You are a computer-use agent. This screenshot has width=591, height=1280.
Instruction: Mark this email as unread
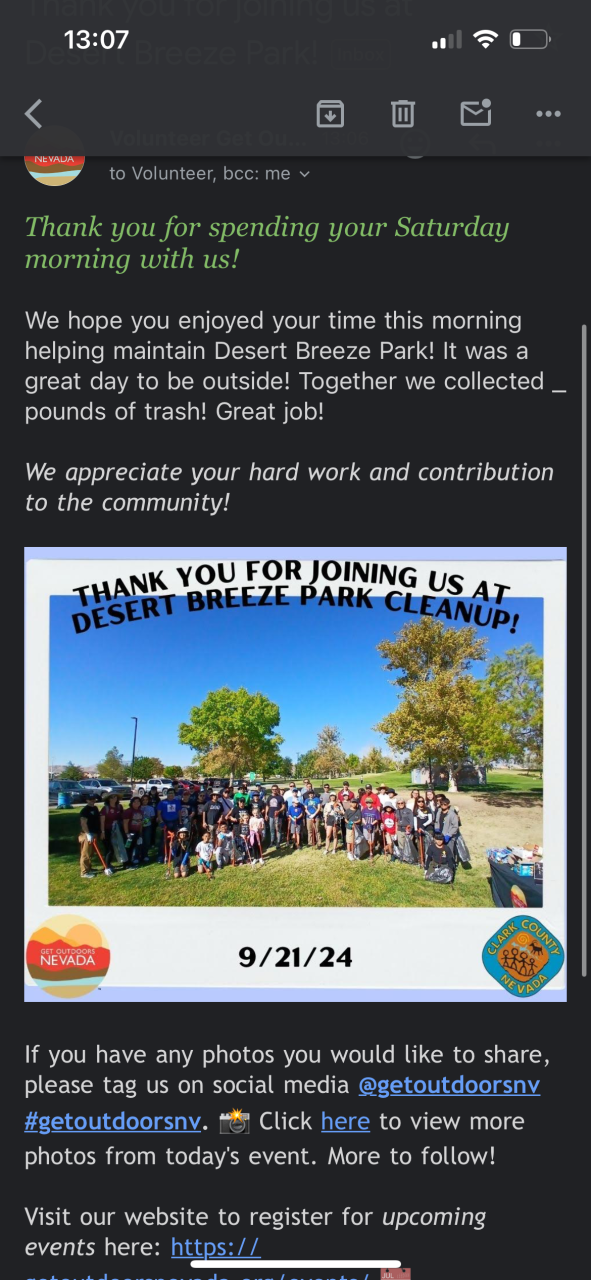476,113
